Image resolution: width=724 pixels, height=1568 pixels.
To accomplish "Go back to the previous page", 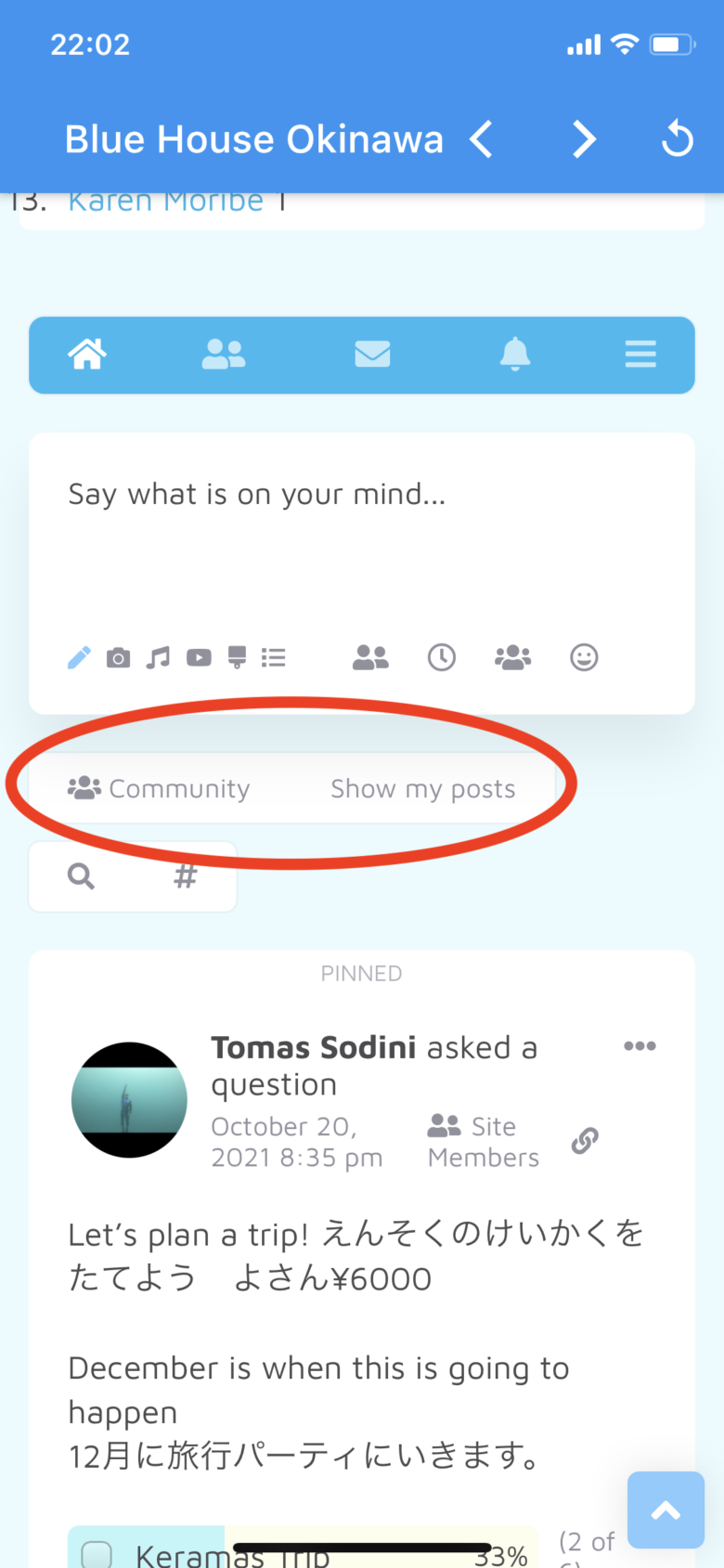I will (x=482, y=140).
